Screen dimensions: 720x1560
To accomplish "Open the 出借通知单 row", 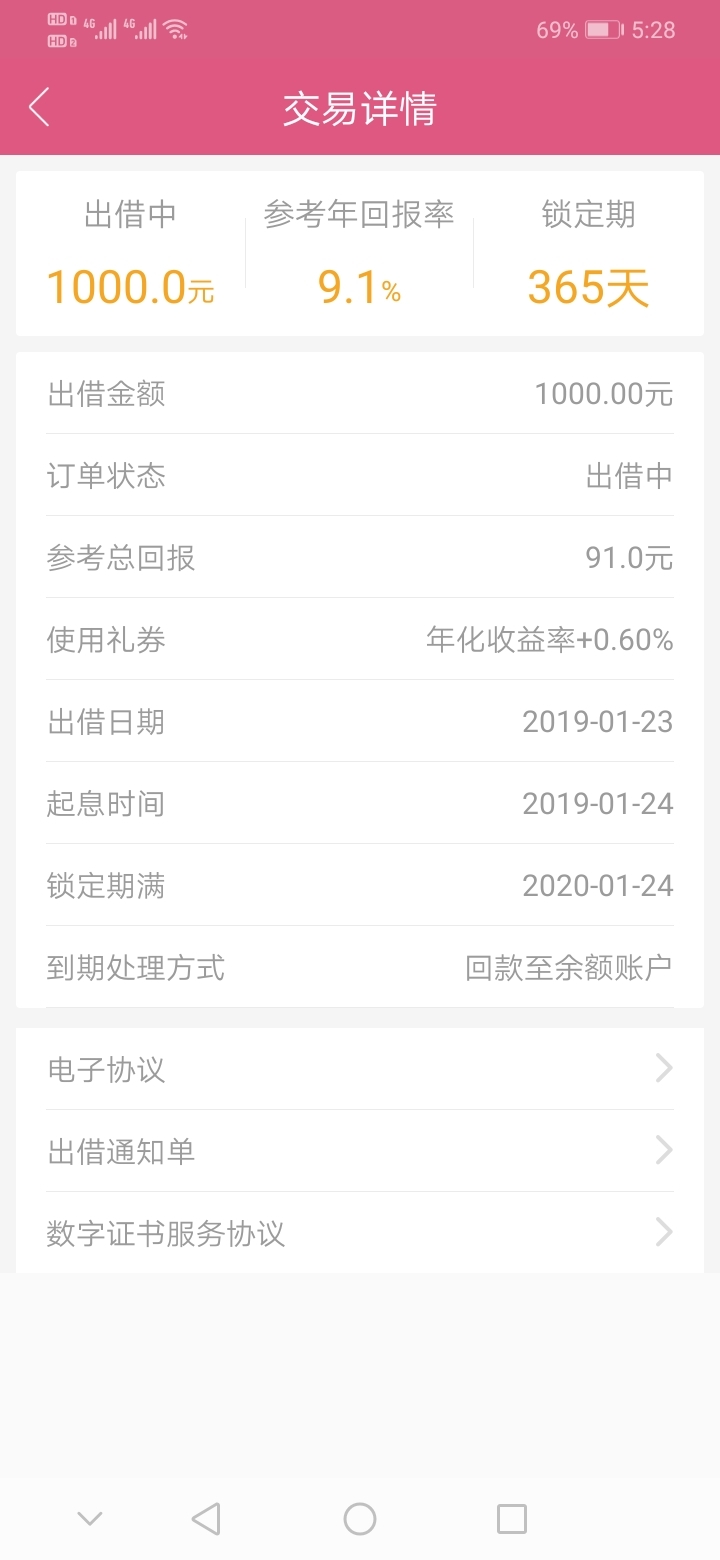I will 360,1151.
